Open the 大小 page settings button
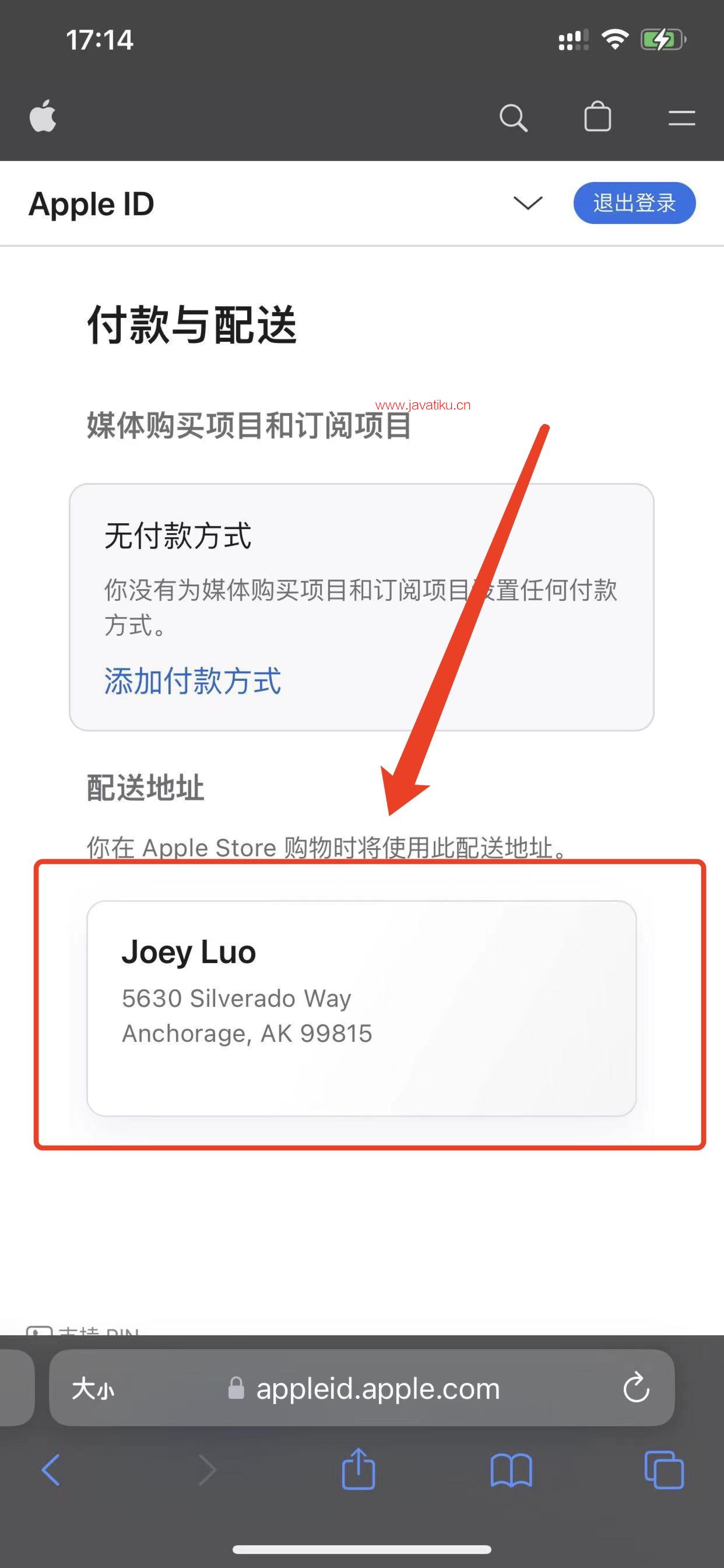This screenshot has height=1568, width=724. [93, 1389]
